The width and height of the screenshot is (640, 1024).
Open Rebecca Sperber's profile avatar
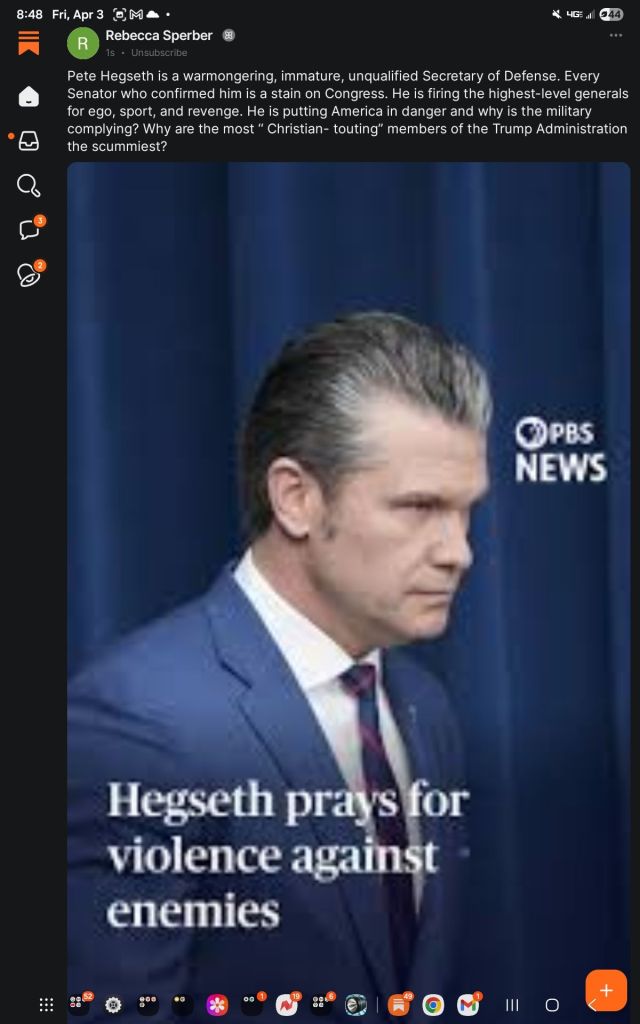pyautogui.click(x=83, y=43)
